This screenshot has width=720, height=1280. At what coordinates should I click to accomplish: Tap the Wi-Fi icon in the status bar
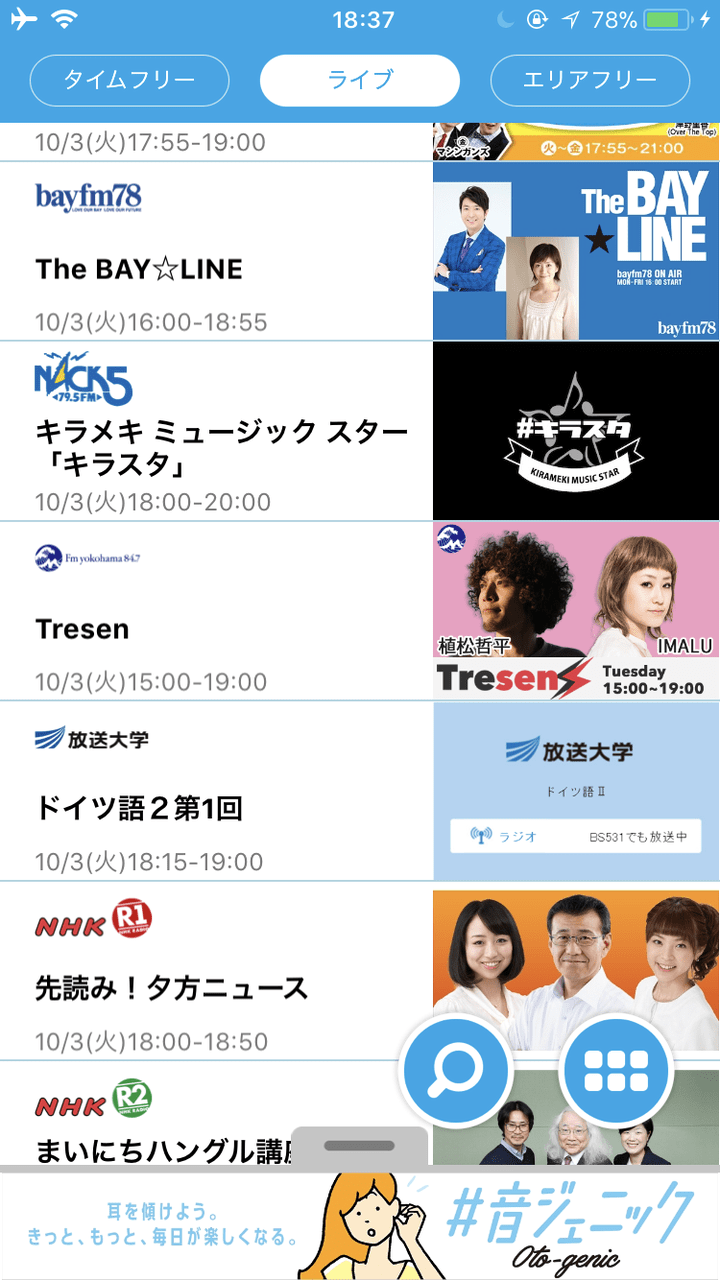pos(63,17)
